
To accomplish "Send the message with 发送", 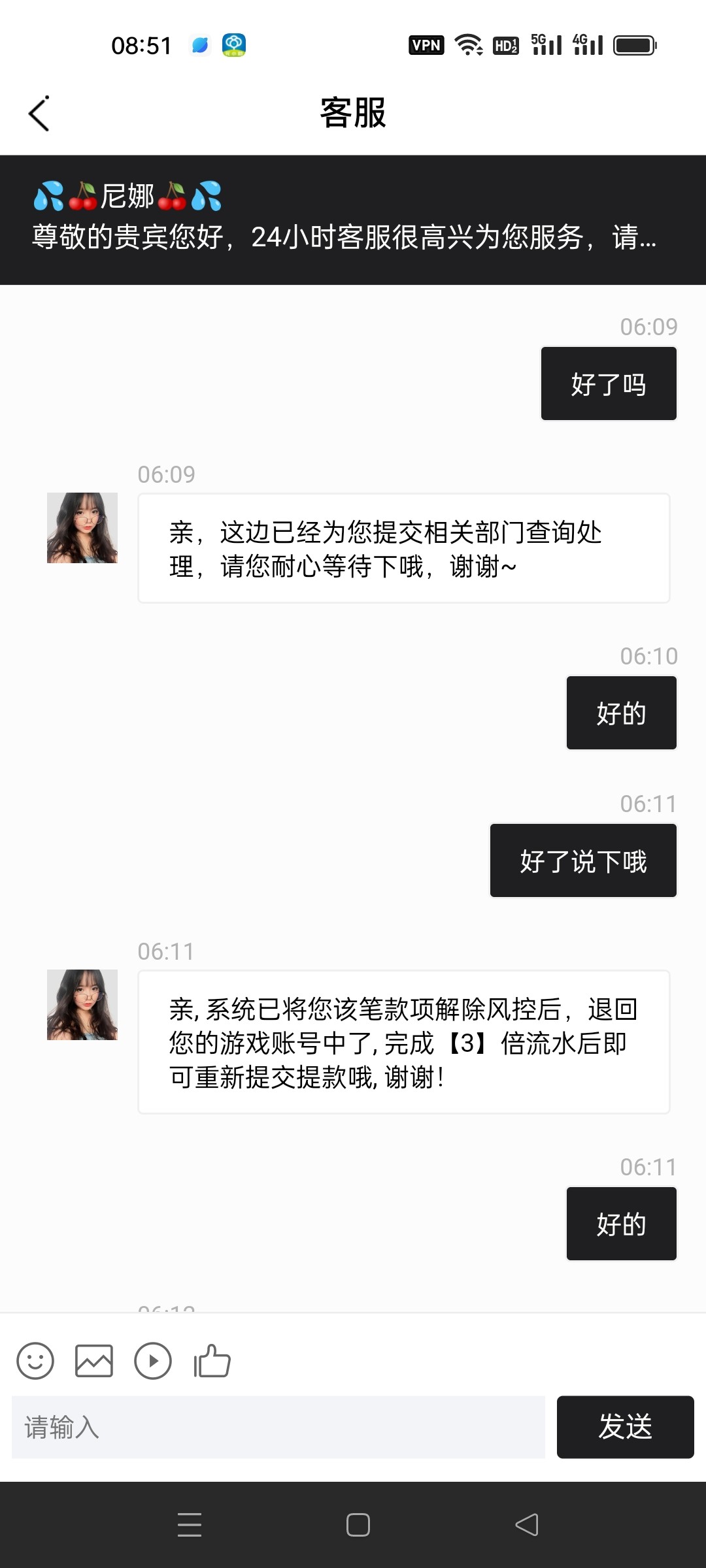I will 625,1427.
